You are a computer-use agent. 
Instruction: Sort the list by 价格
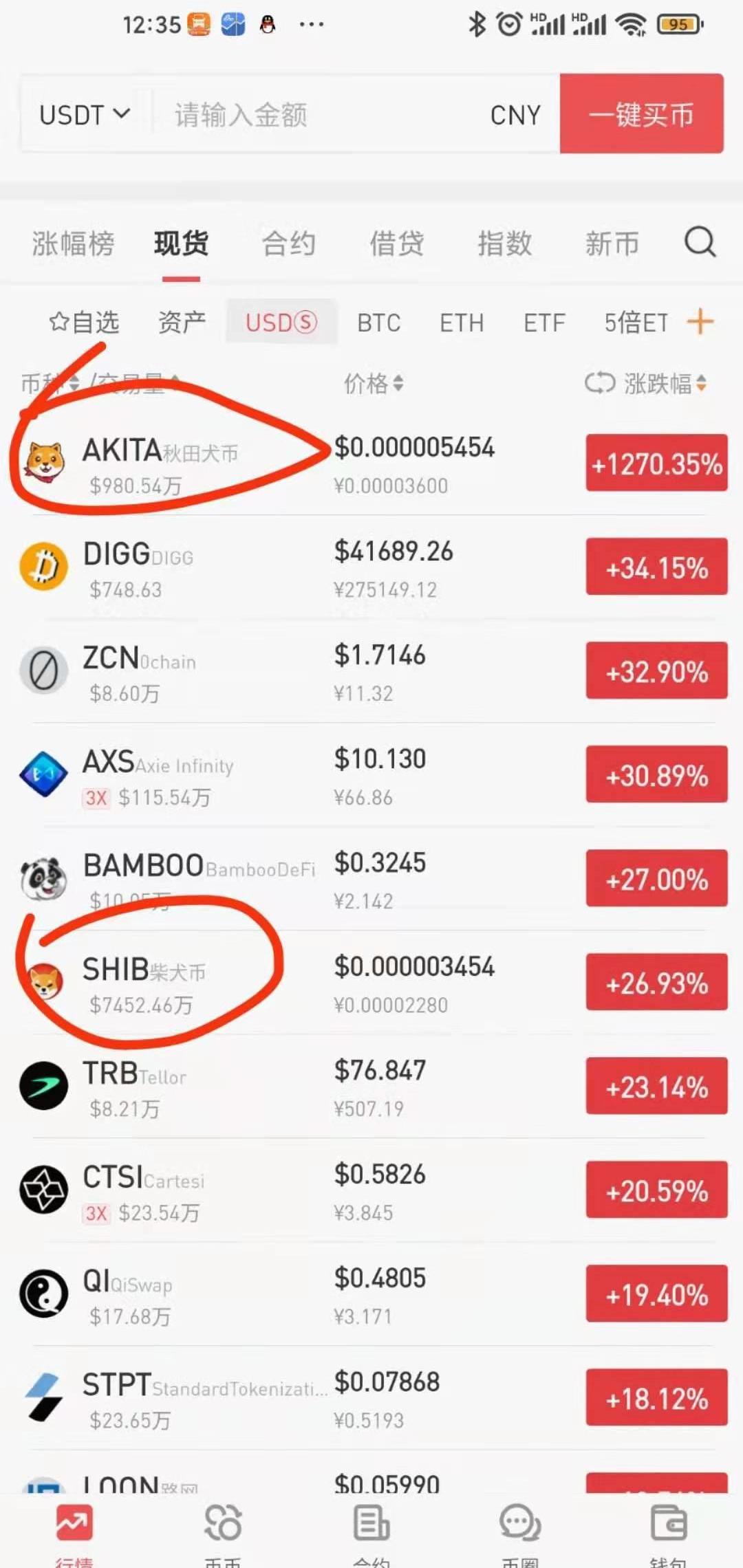click(x=374, y=383)
